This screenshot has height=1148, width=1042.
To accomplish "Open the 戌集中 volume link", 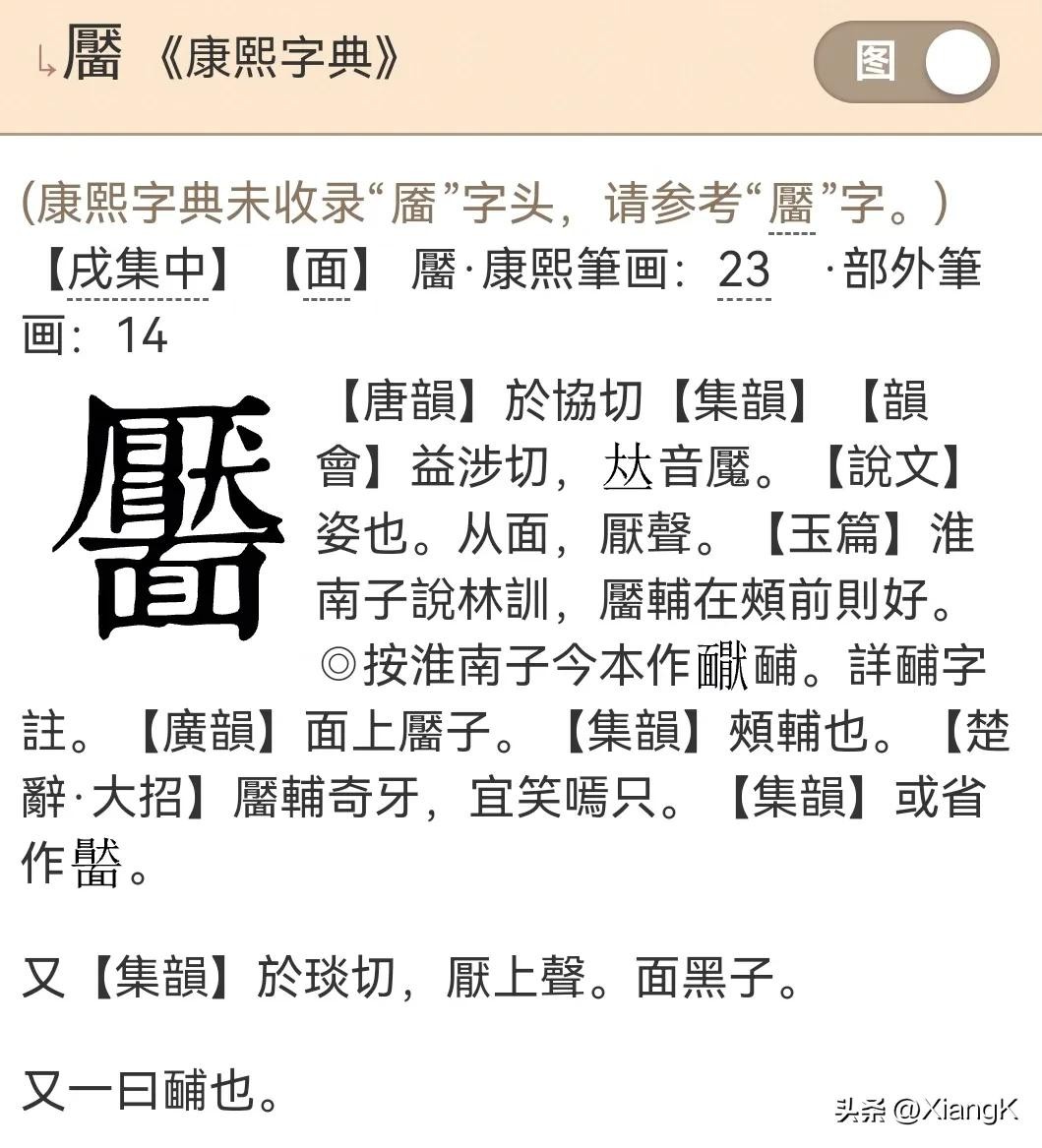I will pos(137,270).
